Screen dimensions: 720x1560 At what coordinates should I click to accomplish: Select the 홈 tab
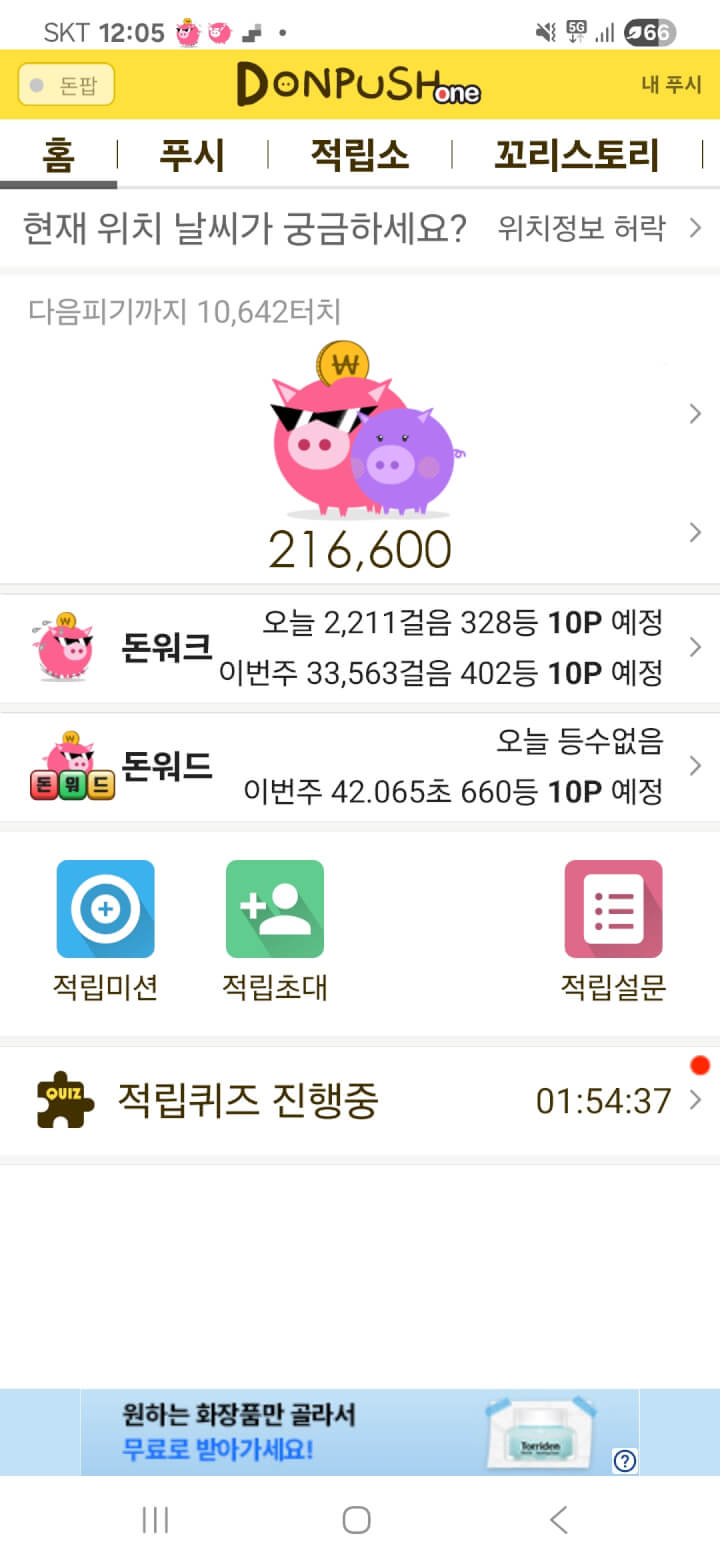(58, 155)
